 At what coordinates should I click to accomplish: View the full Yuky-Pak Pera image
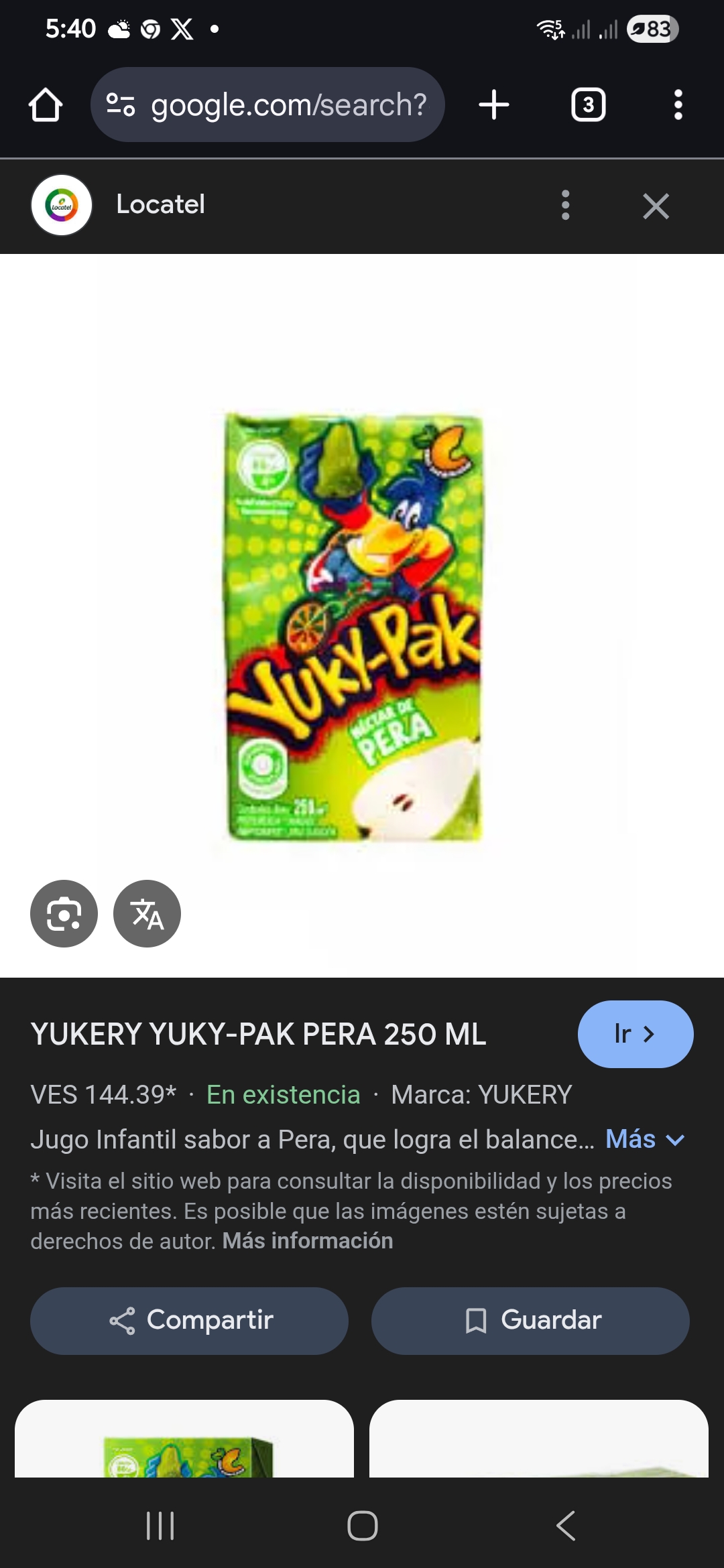(x=354, y=627)
